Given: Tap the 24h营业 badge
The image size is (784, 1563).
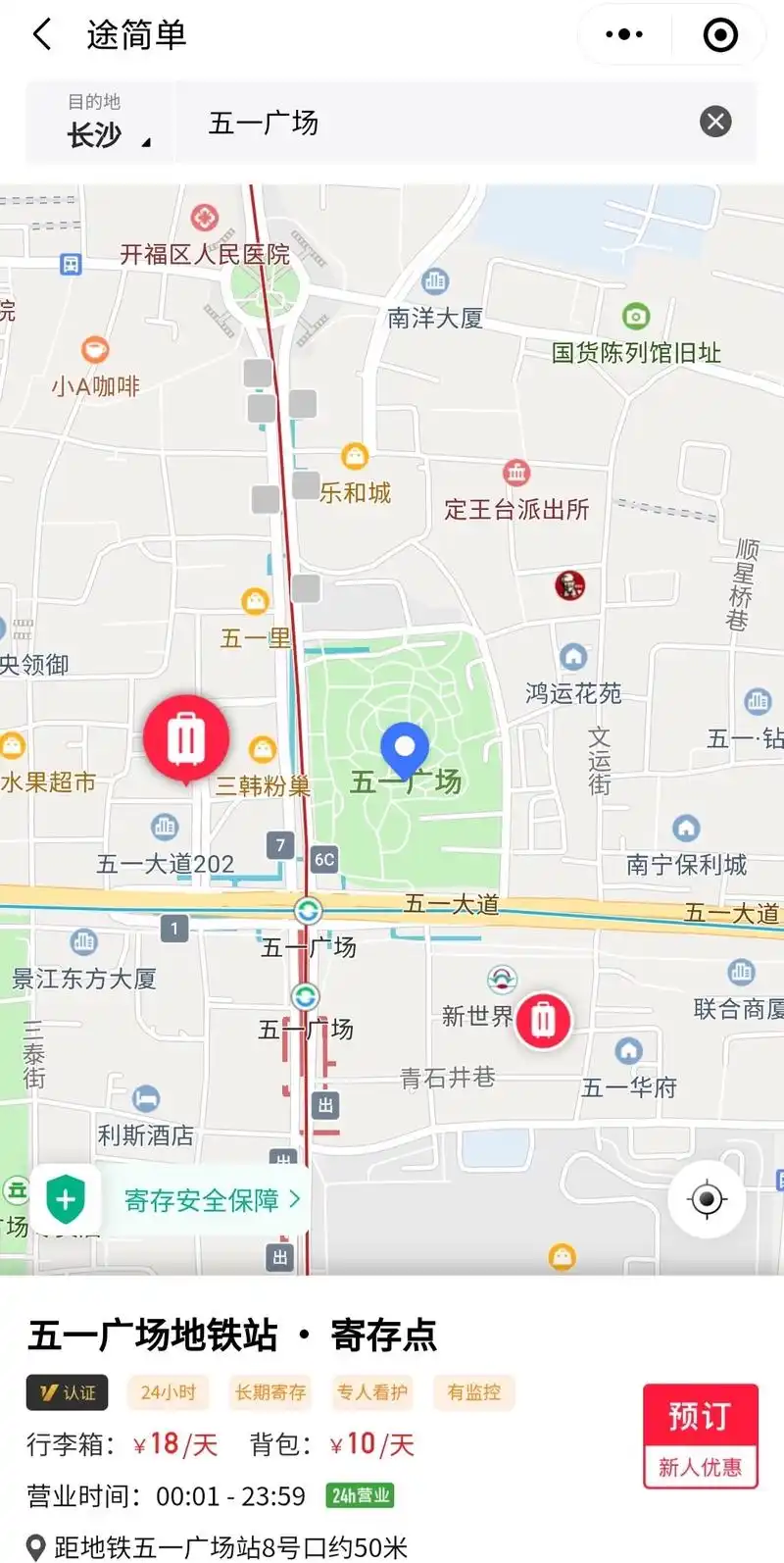Looking at the screenshot, I should (x=361, y=1494).
